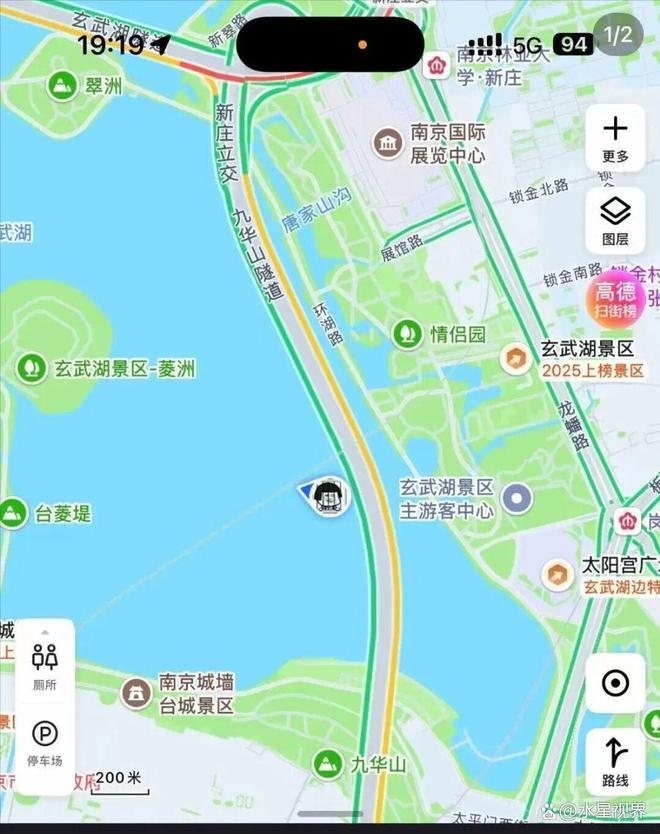
Task: Open 路线 route planning
Action: (615, 761)
